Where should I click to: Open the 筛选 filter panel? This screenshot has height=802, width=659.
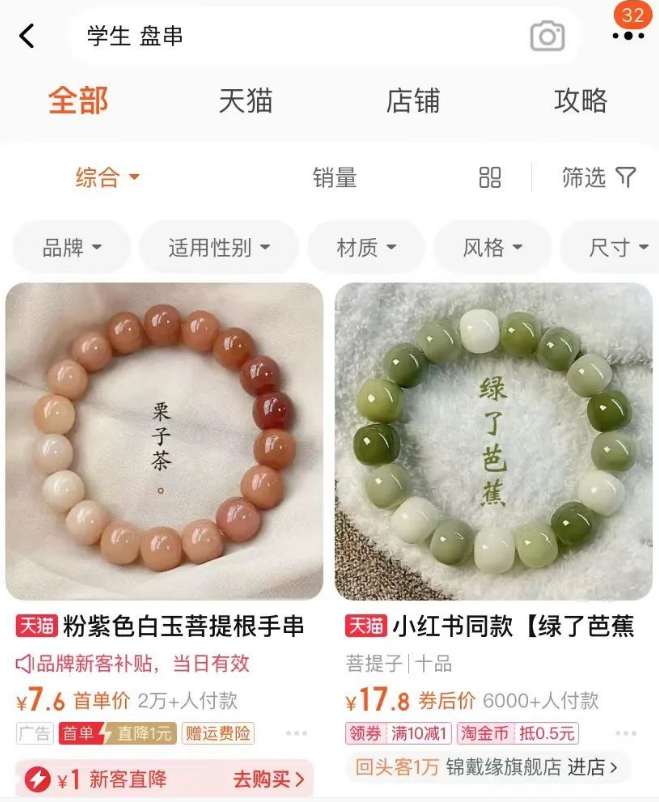click(598, 178)
